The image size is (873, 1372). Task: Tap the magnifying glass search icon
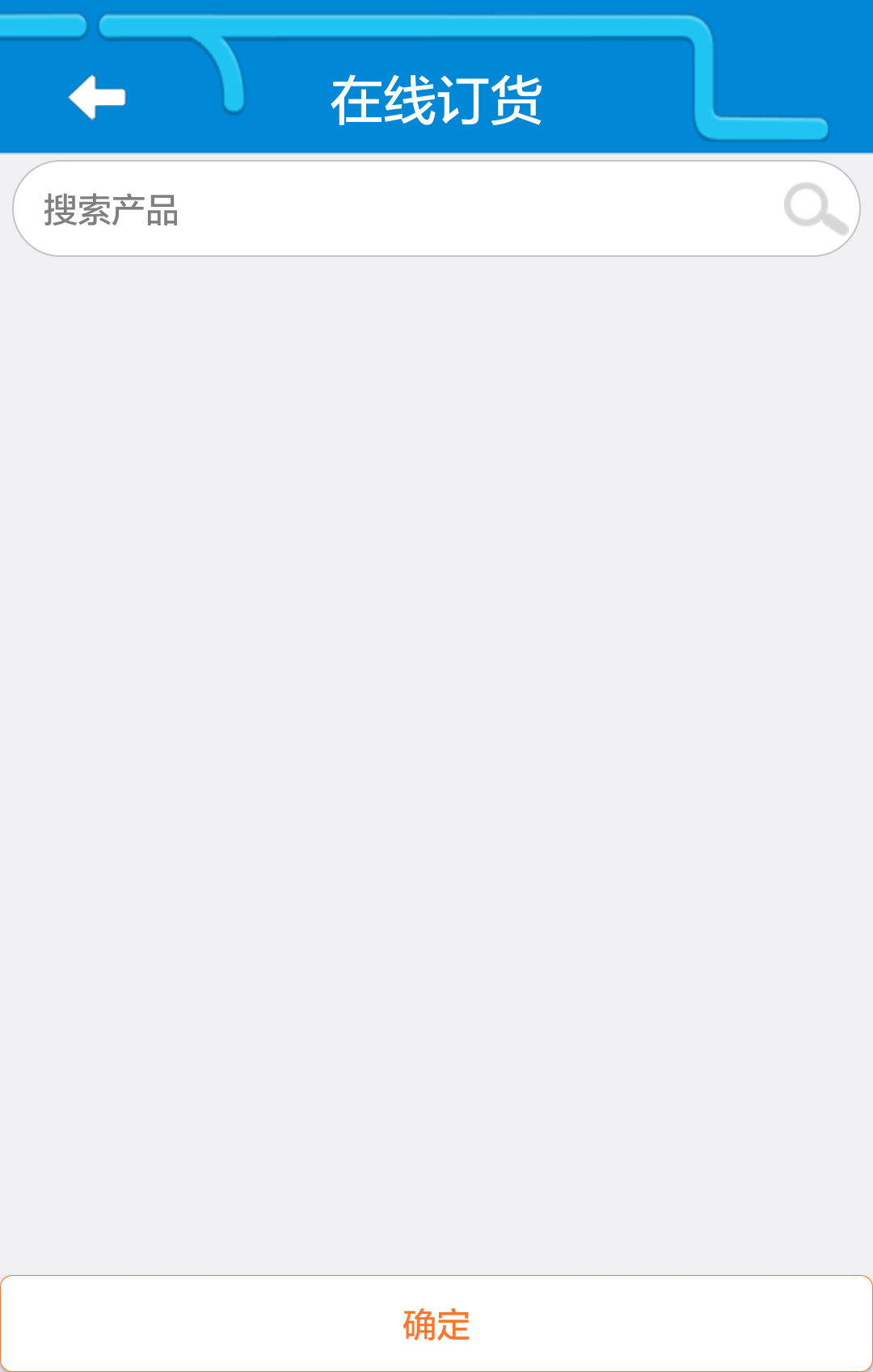tap(815, 208)
